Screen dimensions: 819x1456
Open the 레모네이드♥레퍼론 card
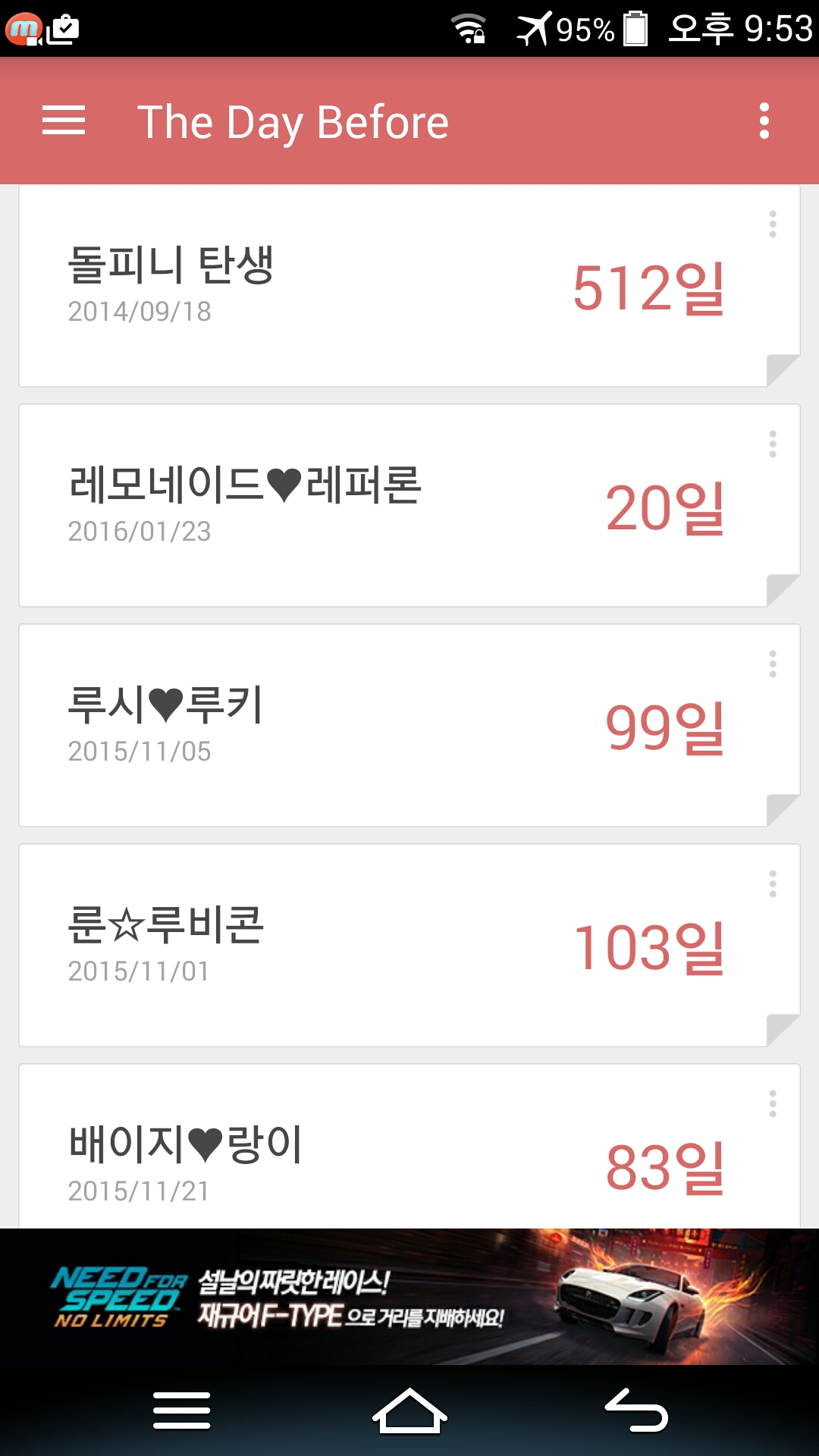coord(409,506)
